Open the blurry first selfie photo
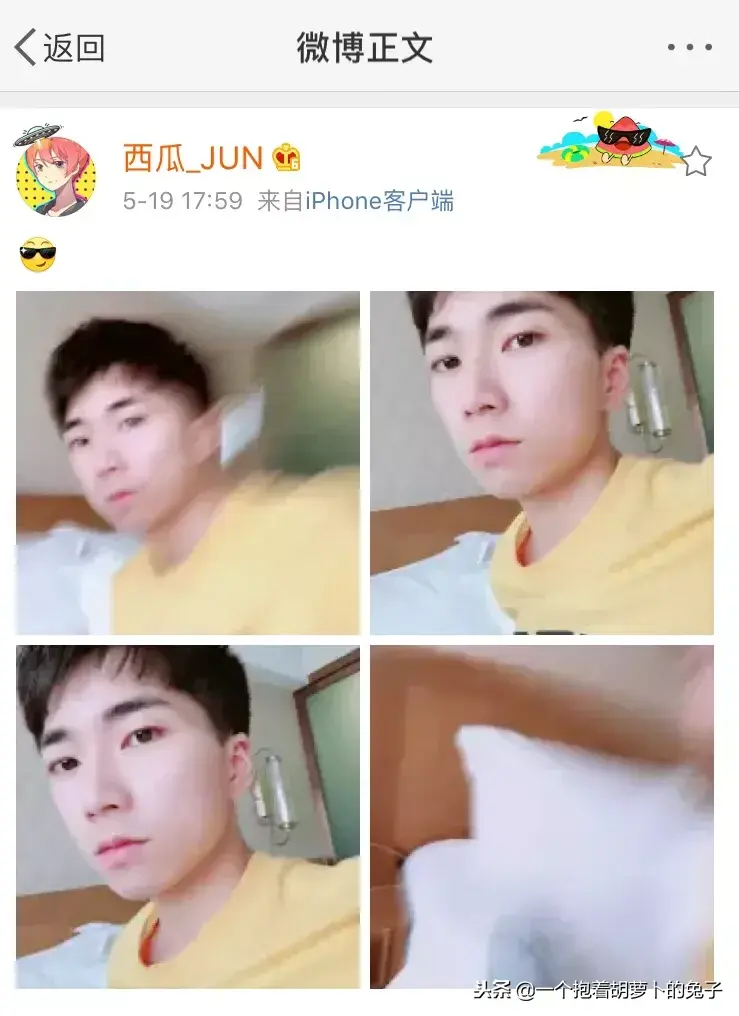The height and width of the screenshot is (1016, 739). 187,463
